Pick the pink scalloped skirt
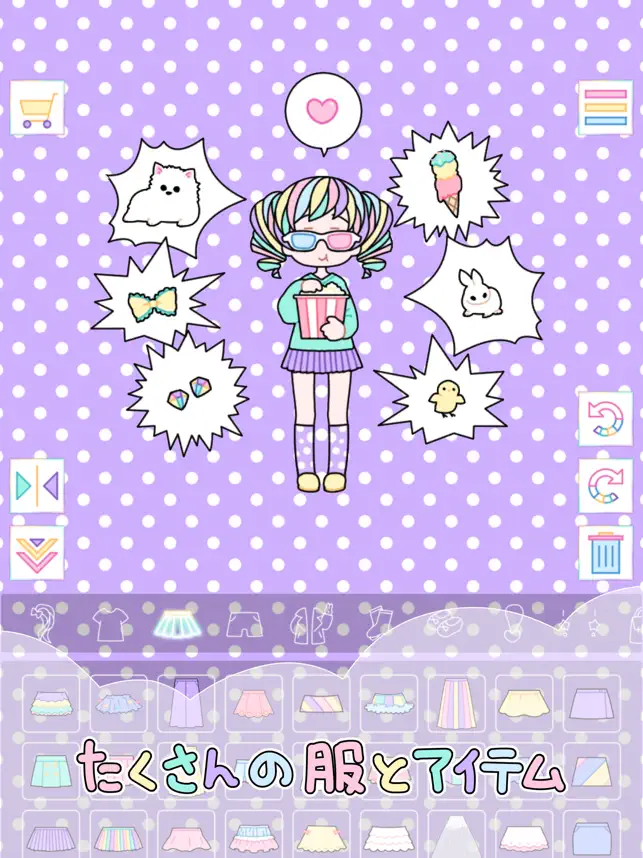Viewport: 643px width, 858px height. point(253,704)
